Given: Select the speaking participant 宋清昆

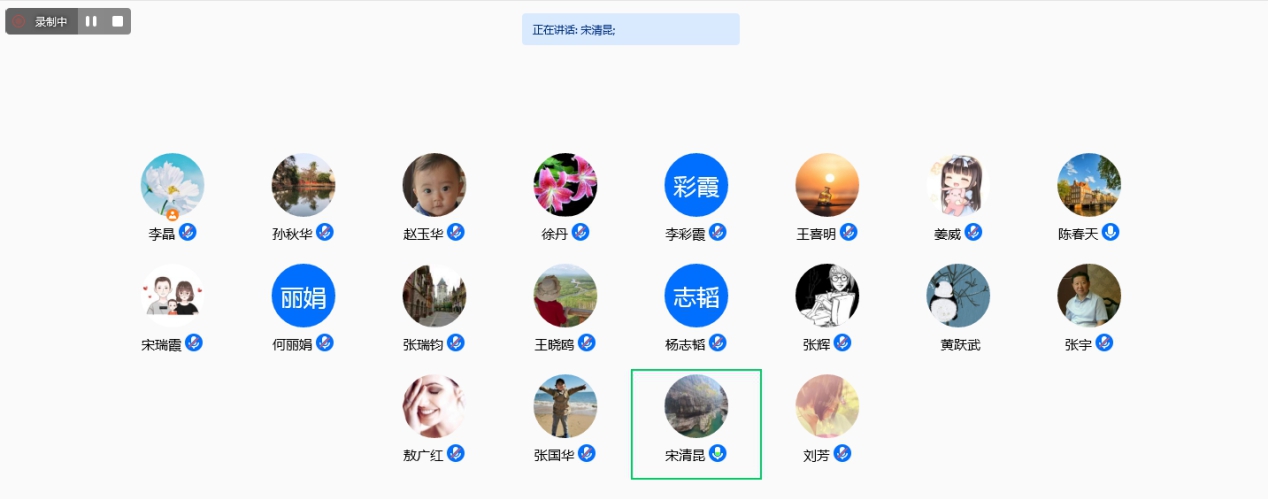Looking at the screenshot, I should (696, 407).
